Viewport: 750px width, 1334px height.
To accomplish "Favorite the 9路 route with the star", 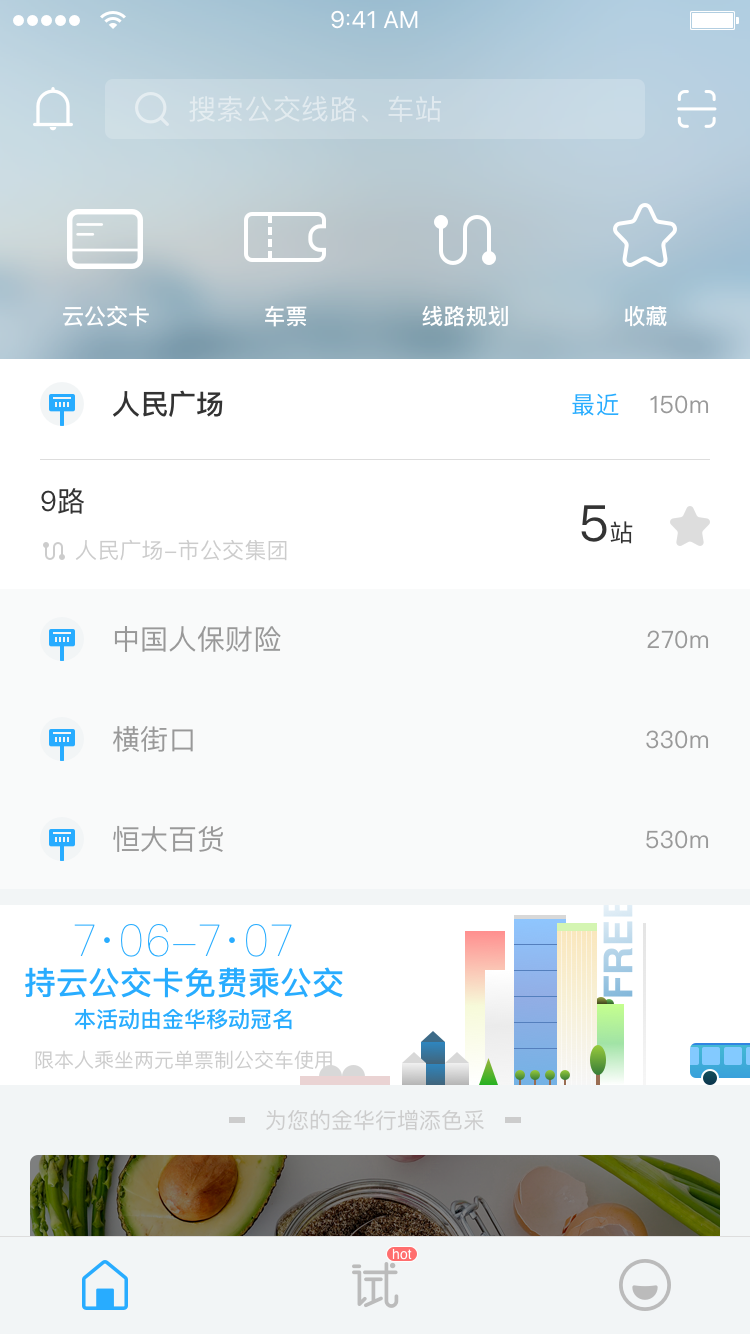I will 689,526.
